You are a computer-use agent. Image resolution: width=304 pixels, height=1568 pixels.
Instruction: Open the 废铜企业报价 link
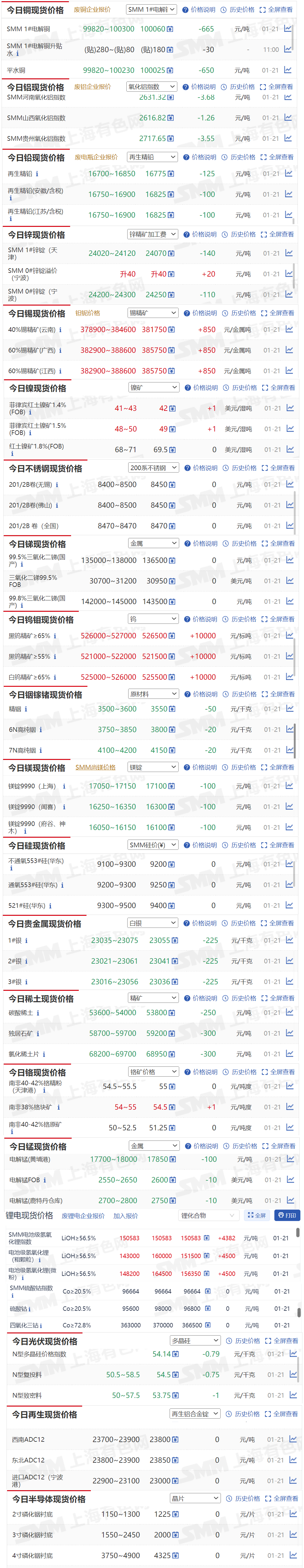tap(92, 10)
